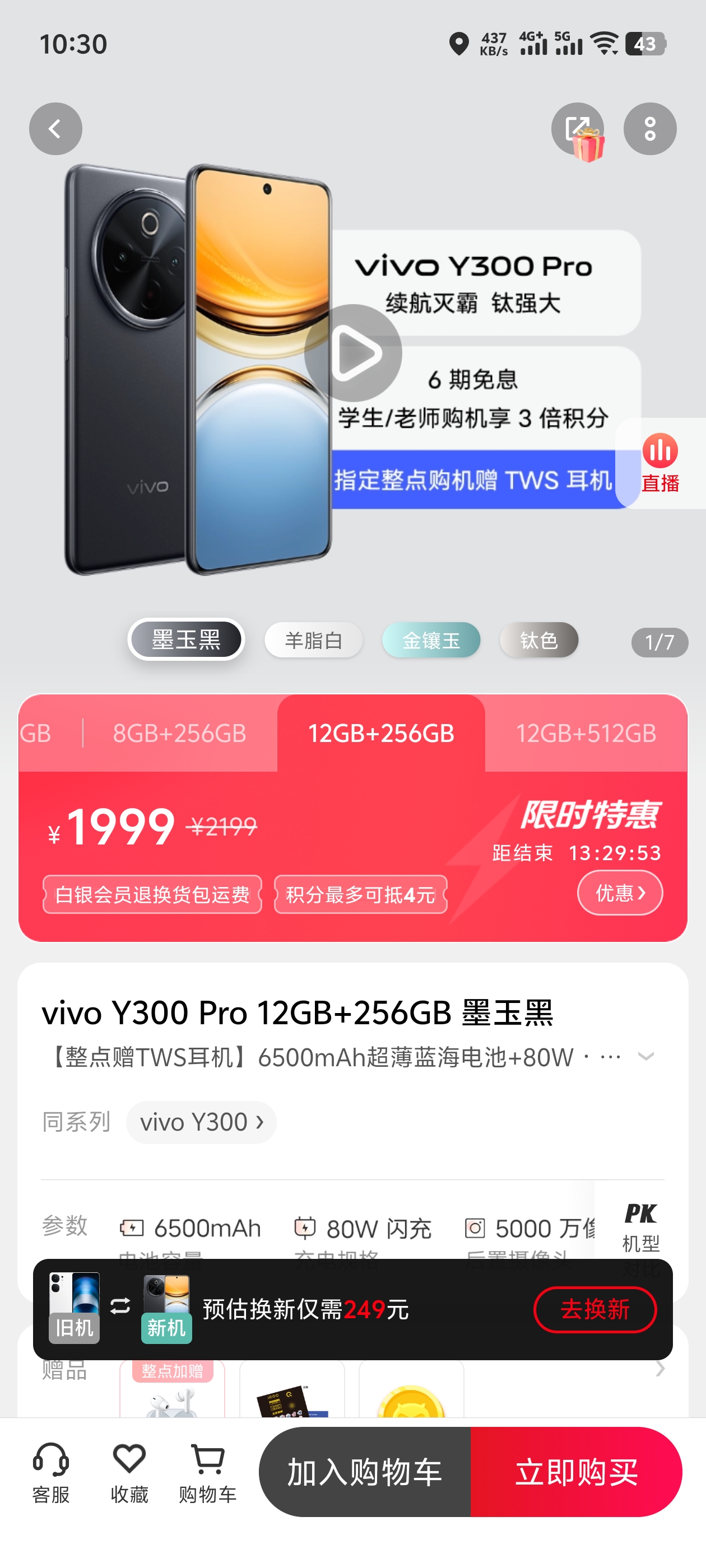Select the 羊脂白 color option
This screenshot has height=1568, width=706.
314,640
